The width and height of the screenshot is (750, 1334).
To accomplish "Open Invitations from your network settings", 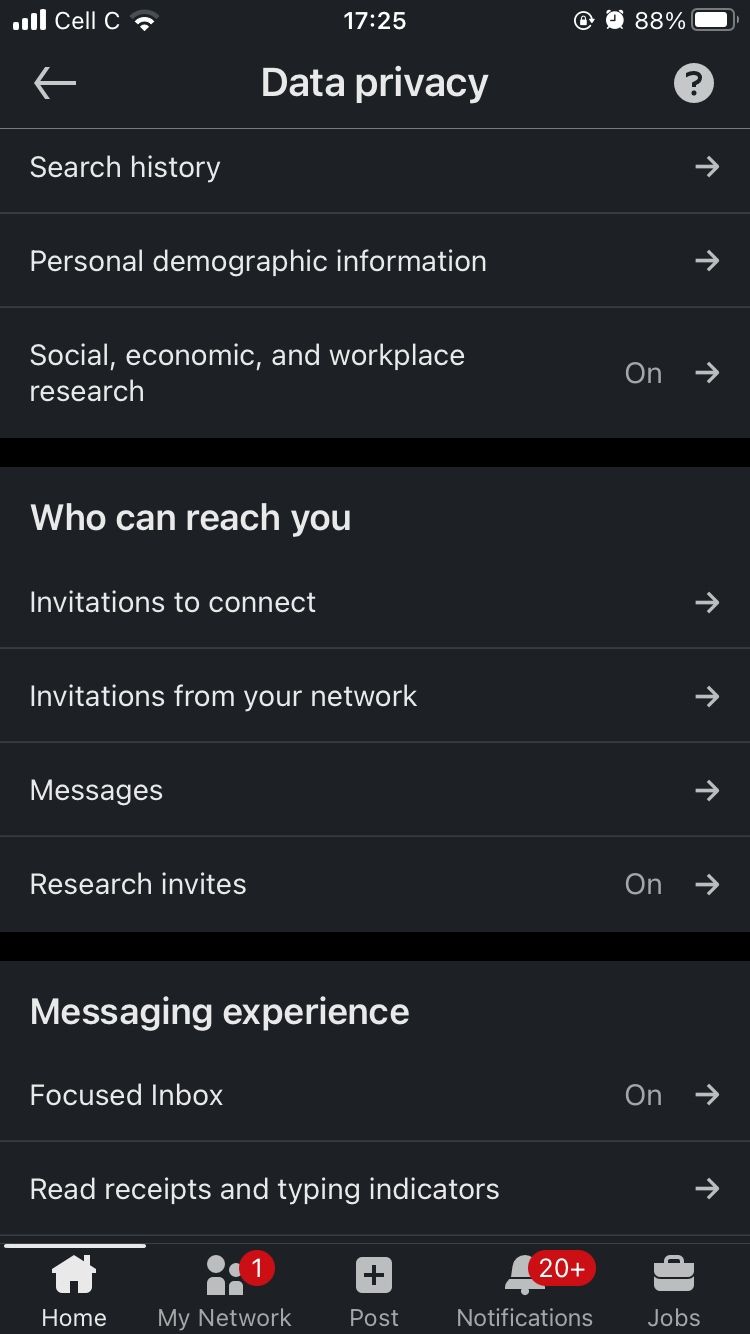I will pos(375,695).
